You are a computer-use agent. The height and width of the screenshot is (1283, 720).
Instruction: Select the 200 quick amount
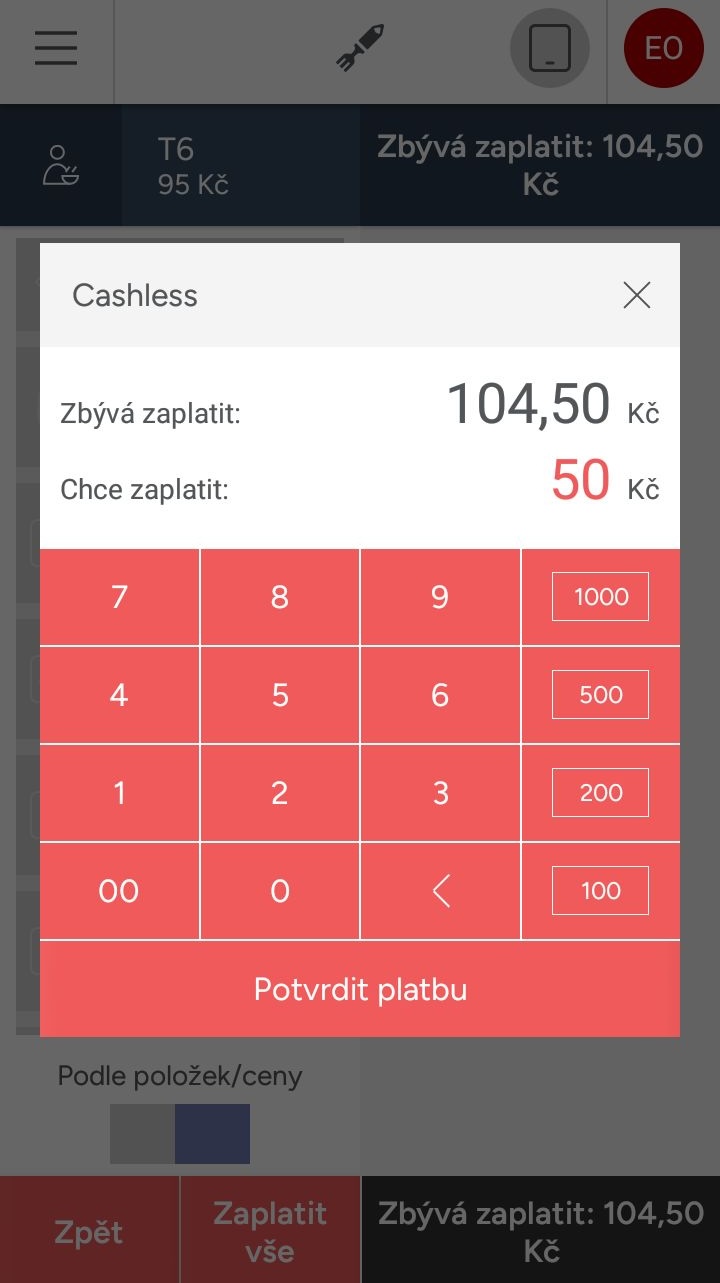[x=600, y=793]
